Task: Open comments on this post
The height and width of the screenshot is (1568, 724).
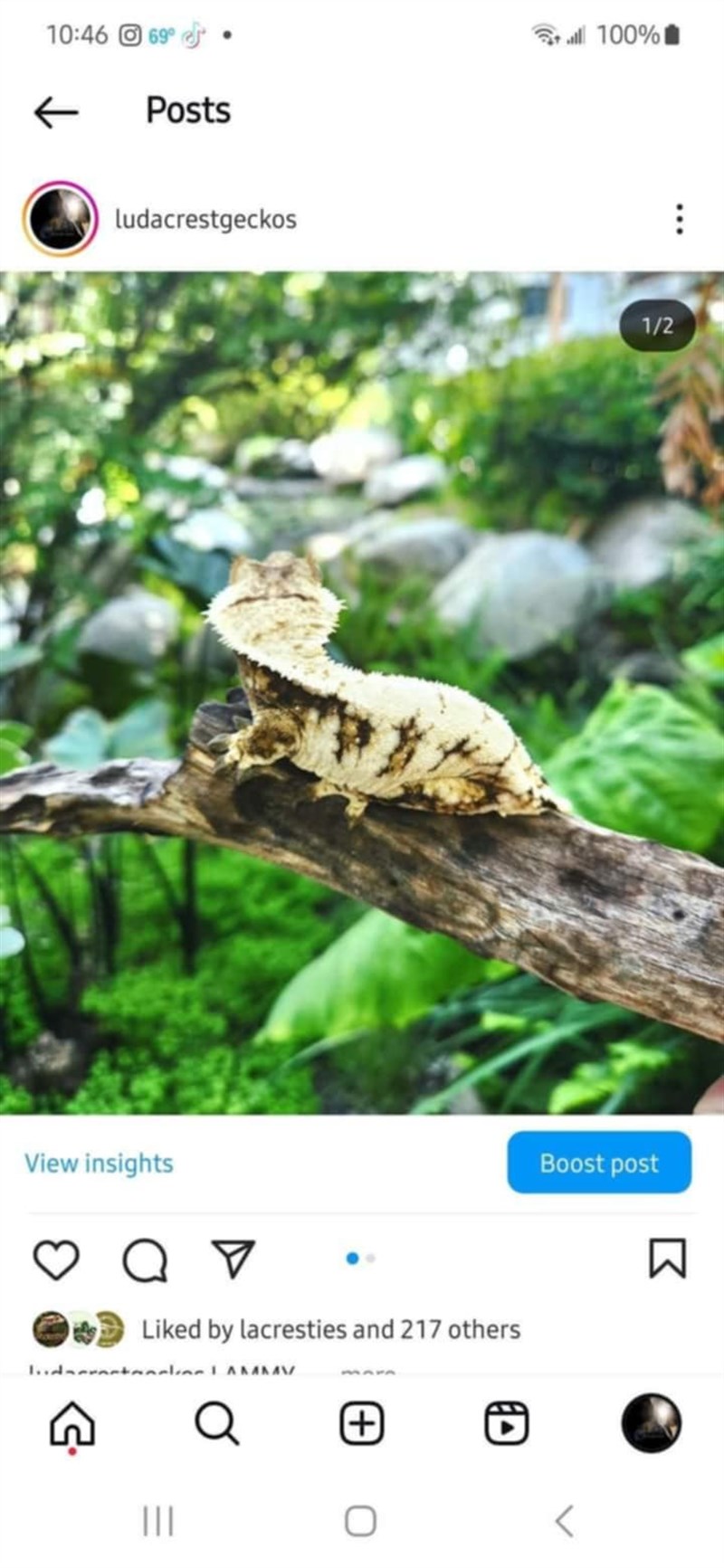Action: pos(145,1259)
